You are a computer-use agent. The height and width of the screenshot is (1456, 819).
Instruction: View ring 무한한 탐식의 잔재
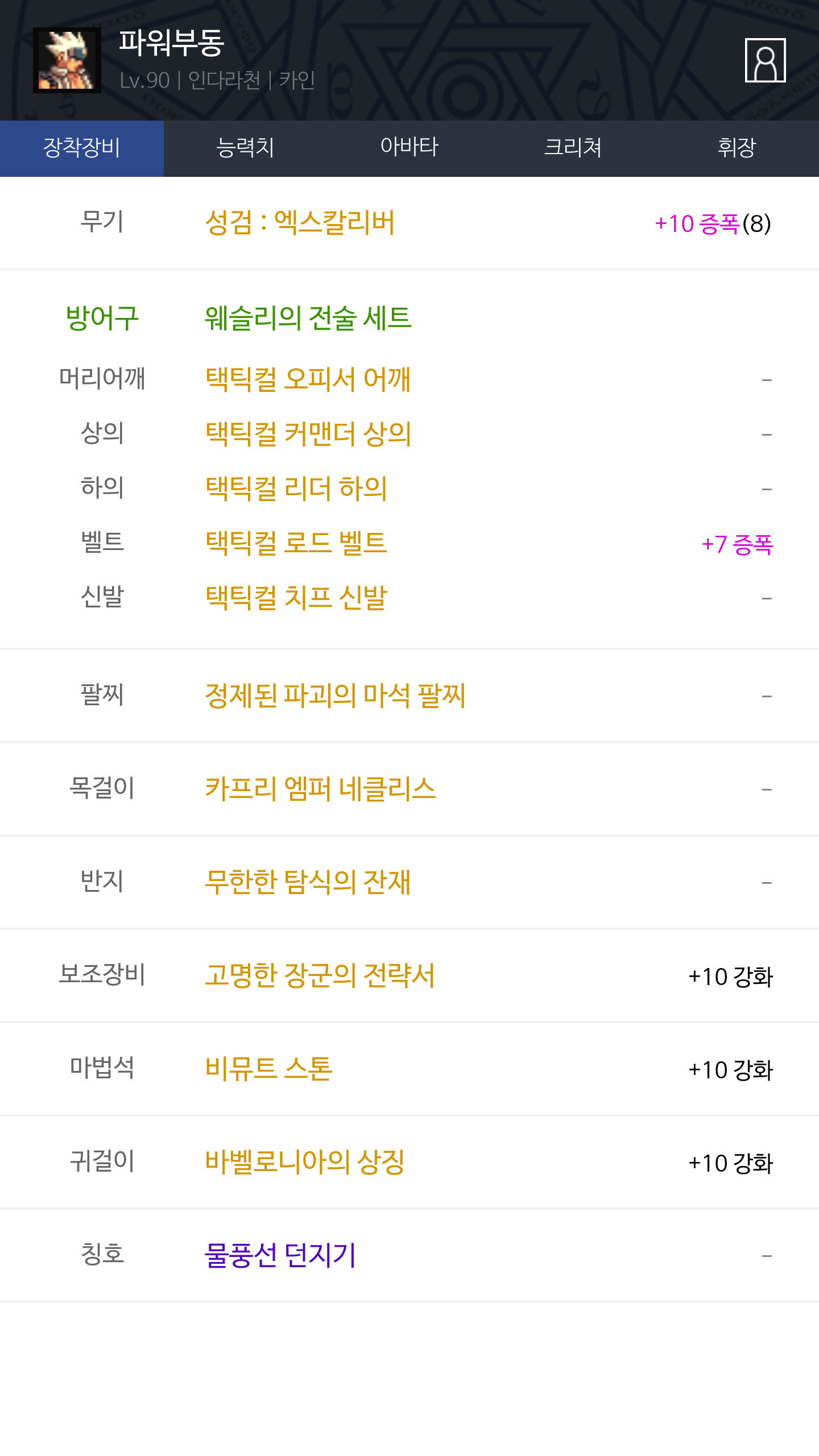click(308, 882)
